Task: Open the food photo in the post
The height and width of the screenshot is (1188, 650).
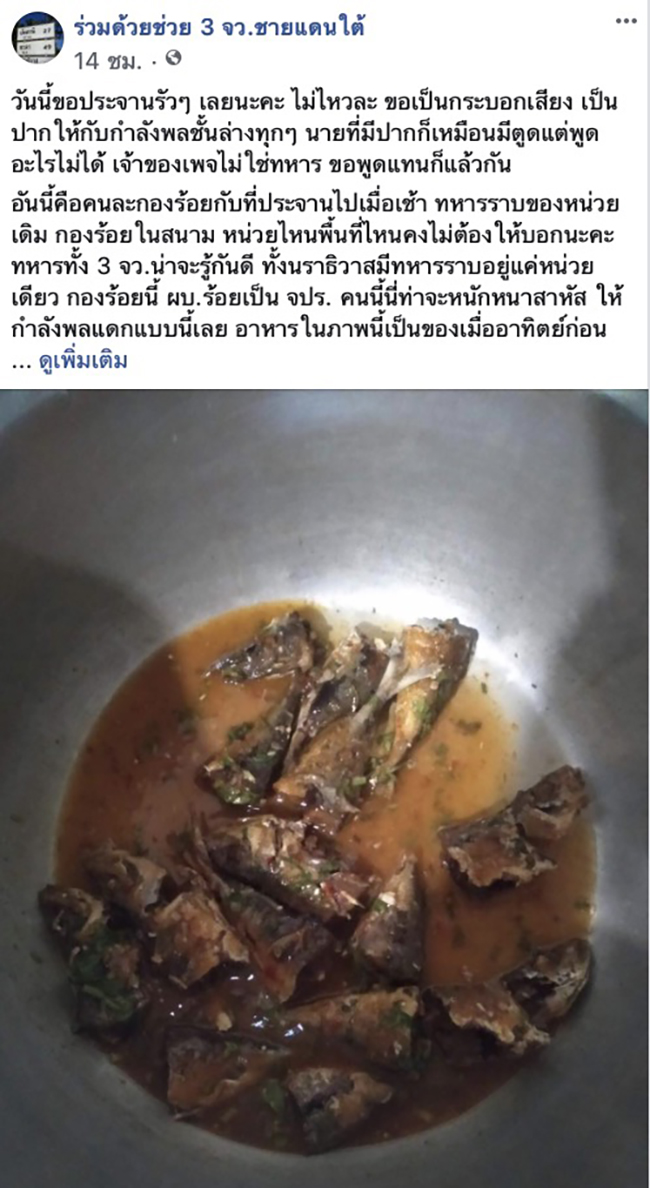Action: [324, 788]
